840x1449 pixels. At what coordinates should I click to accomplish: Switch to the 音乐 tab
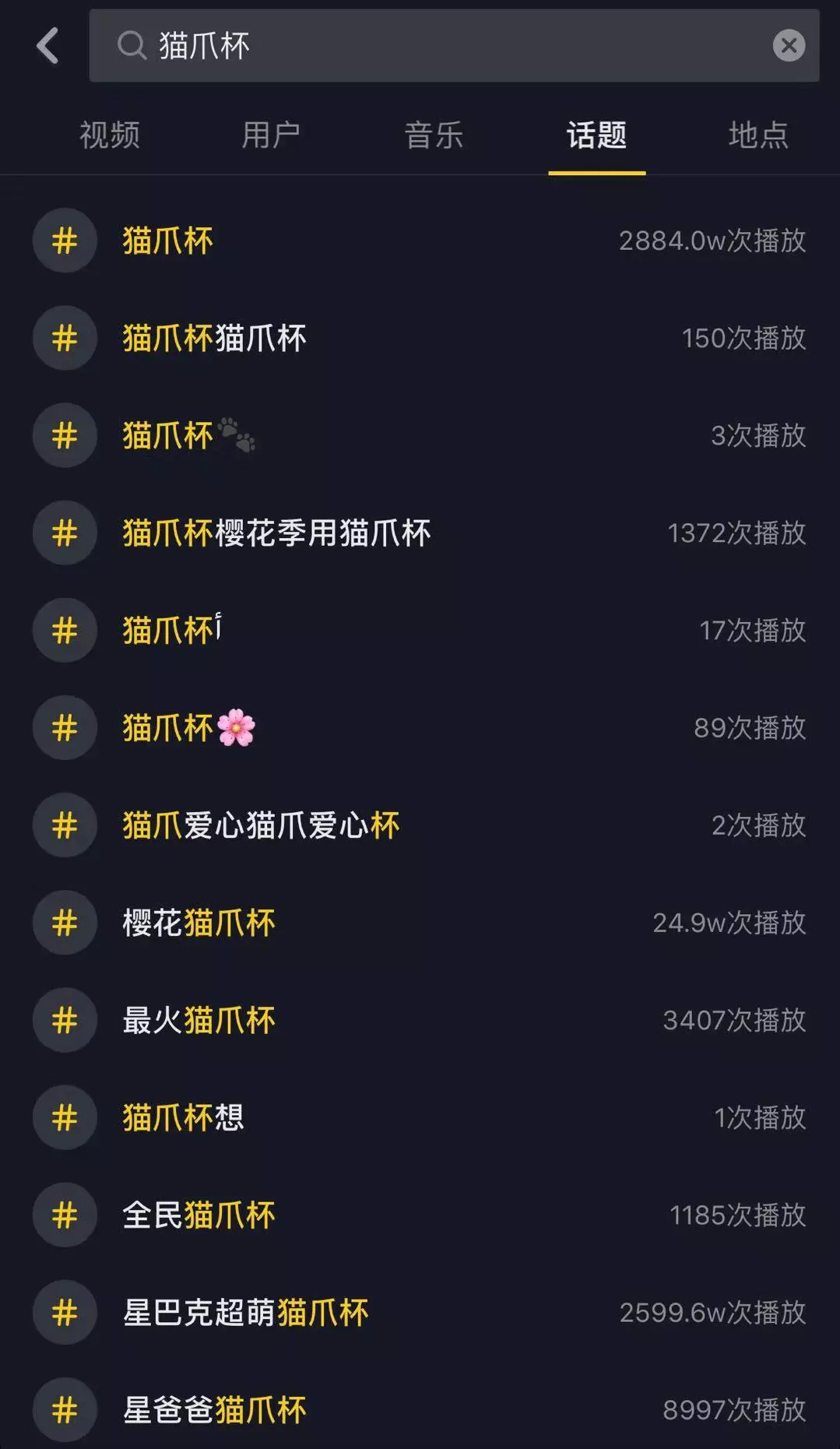pyautogui.click(x=434, y=135)
